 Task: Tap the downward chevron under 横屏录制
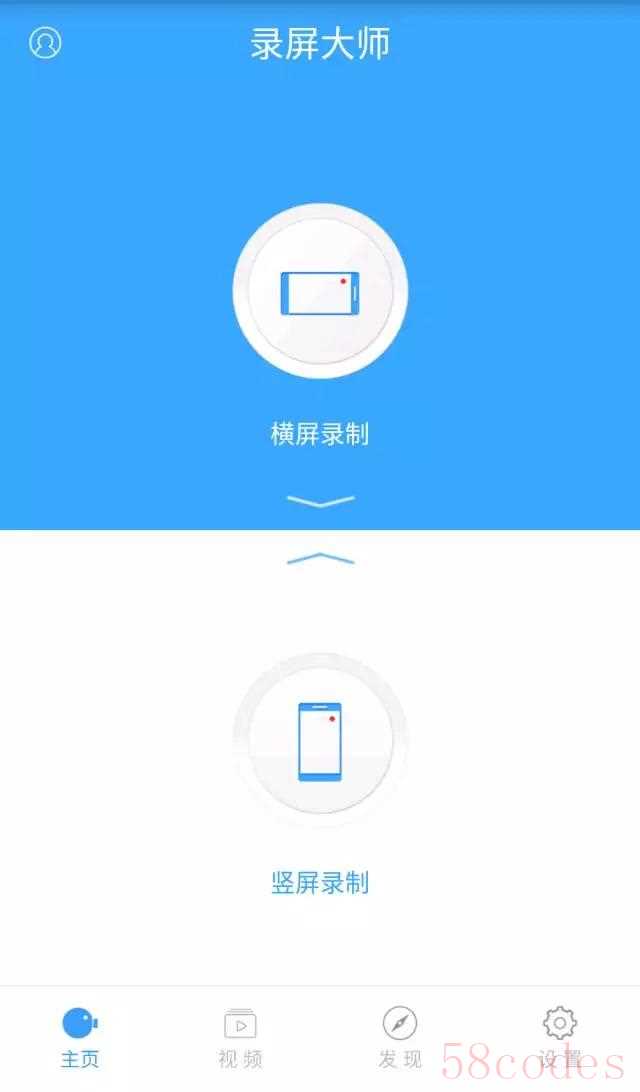tap(320, 501)
